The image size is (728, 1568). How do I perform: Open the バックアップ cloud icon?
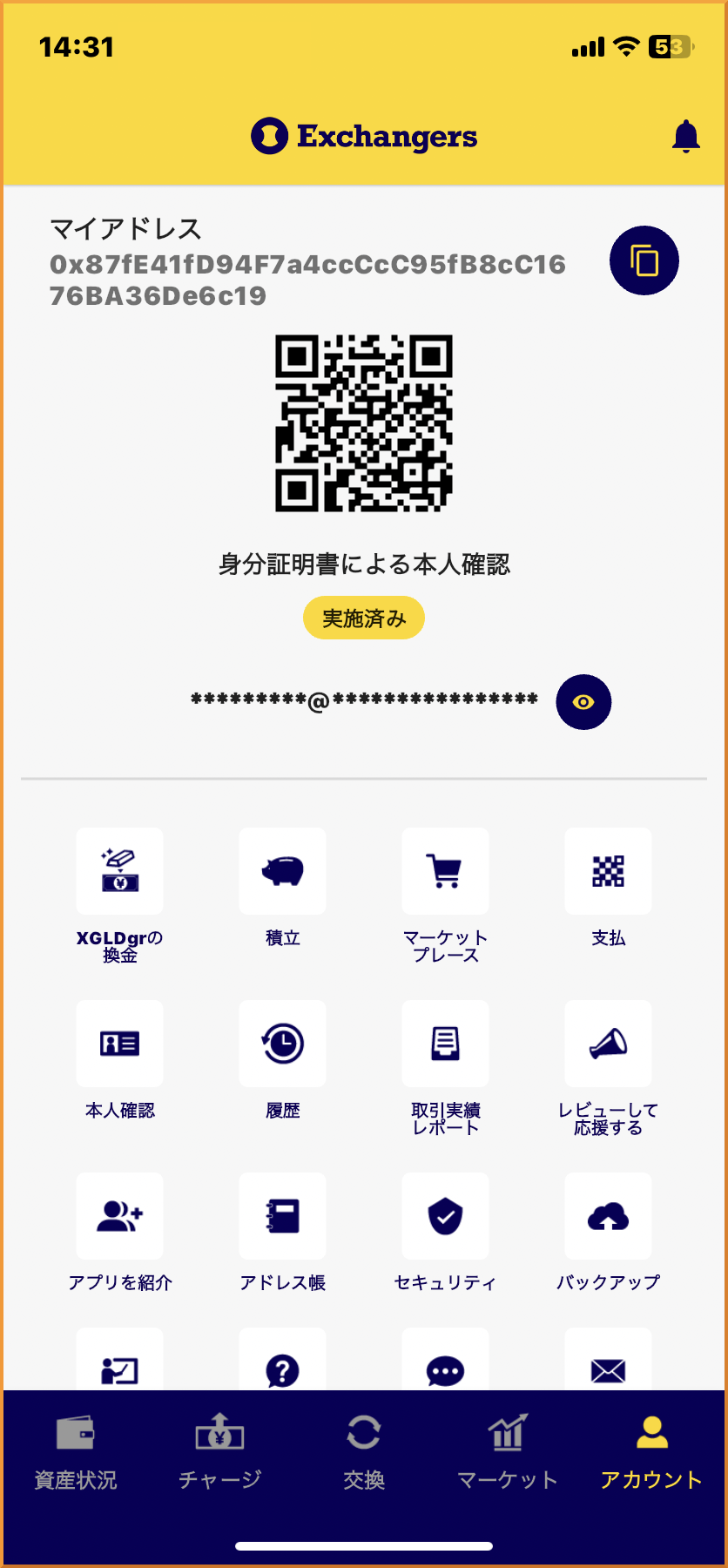click(608, 1216)
